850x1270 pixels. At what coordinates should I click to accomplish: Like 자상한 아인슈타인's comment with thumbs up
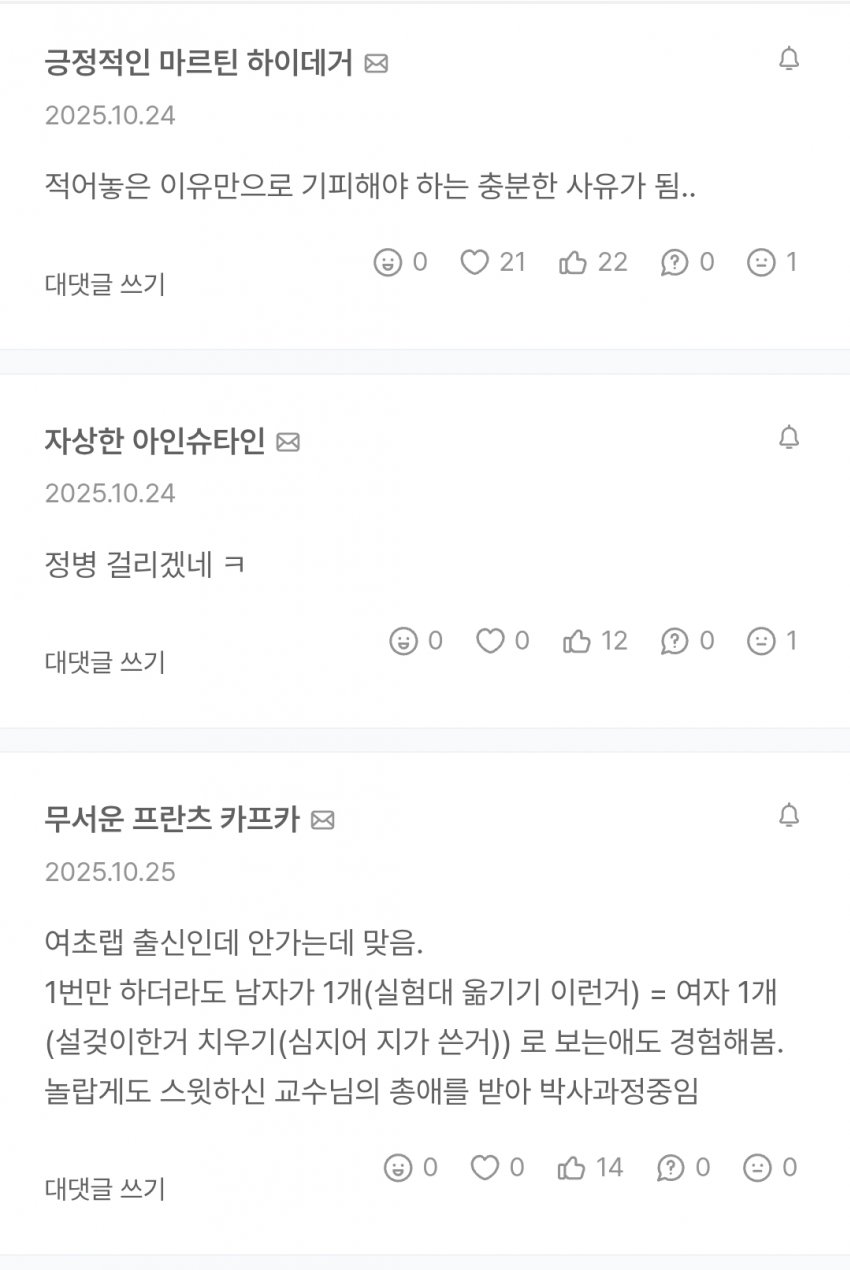point(577,641)
